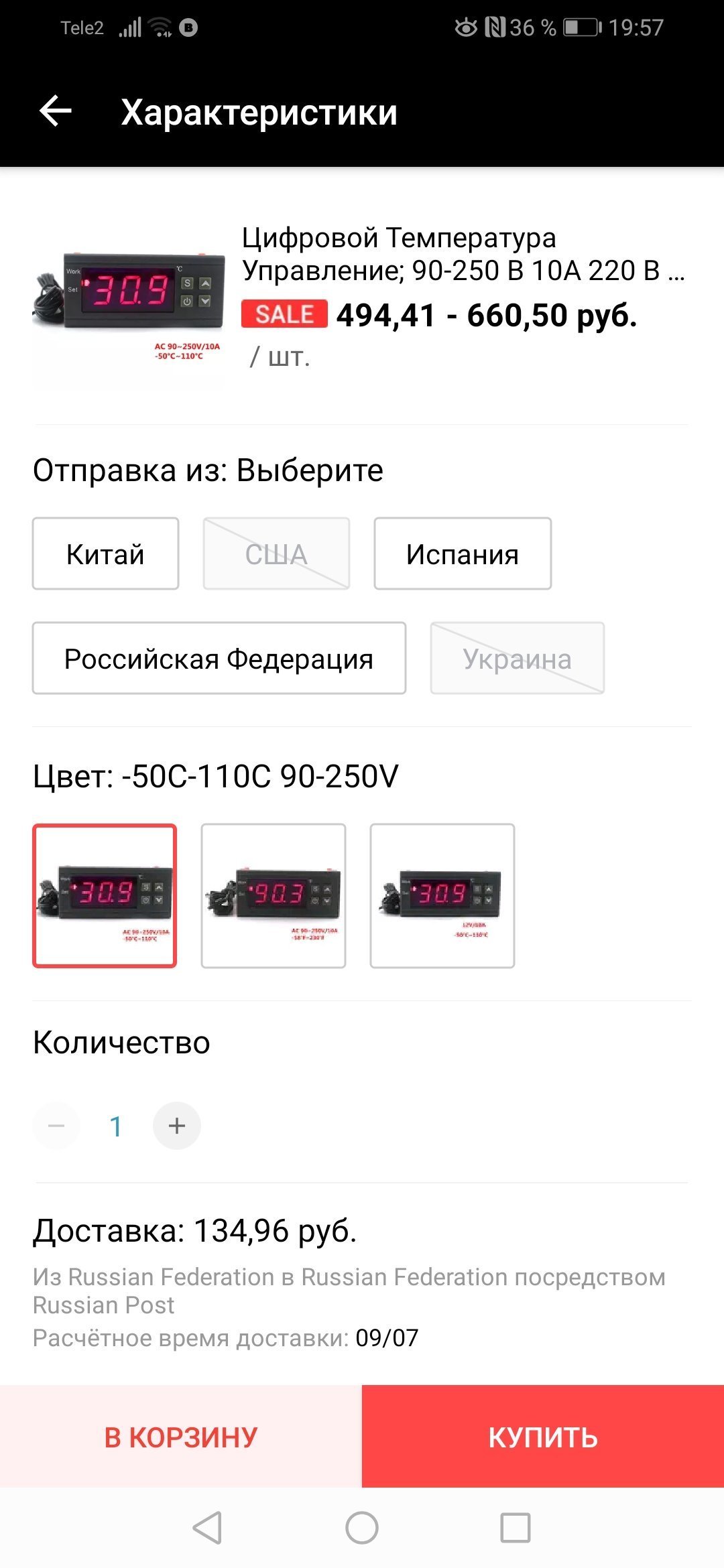
Task: Select shipping from Китай
Action: [x=106, y=553]
